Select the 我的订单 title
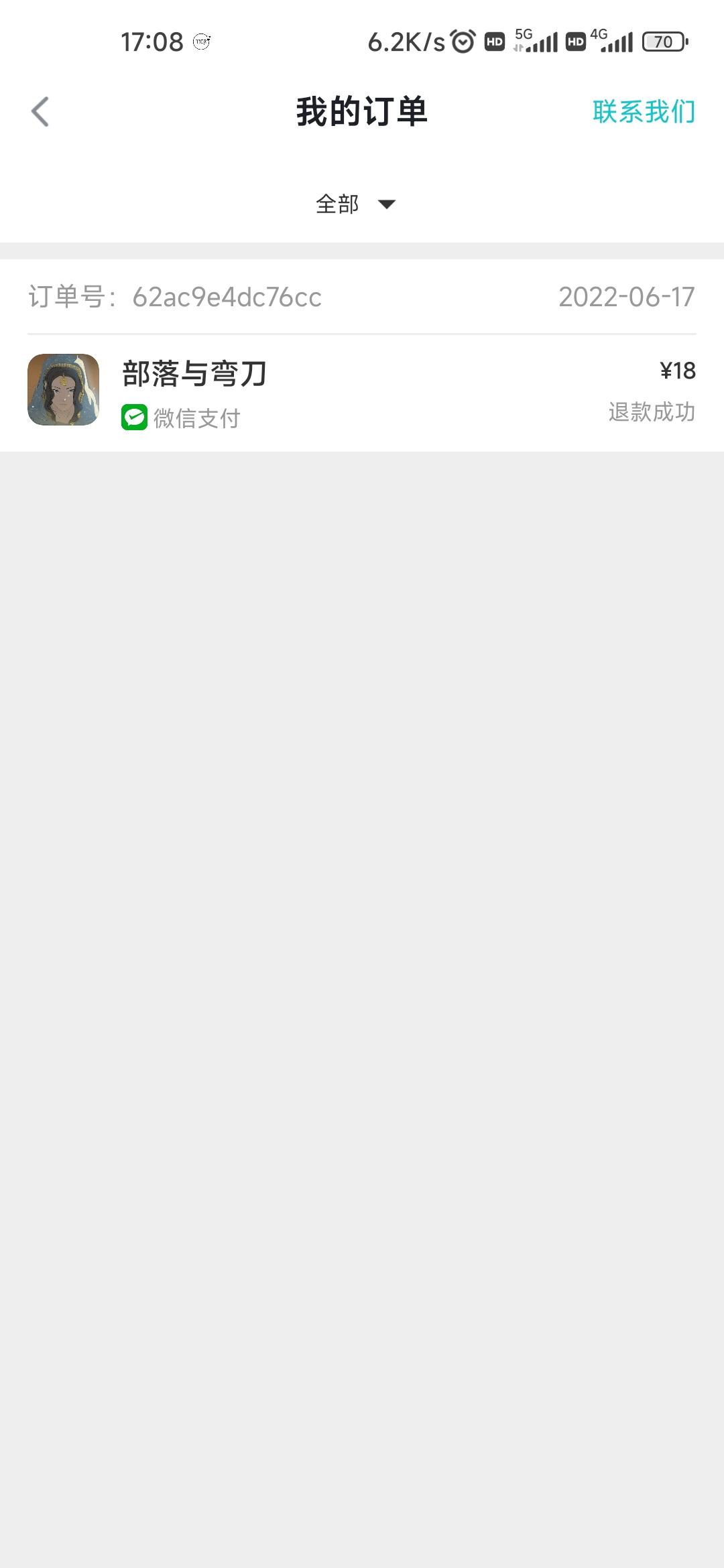Viewport: 724px width, 1568px height. [362, 111]
